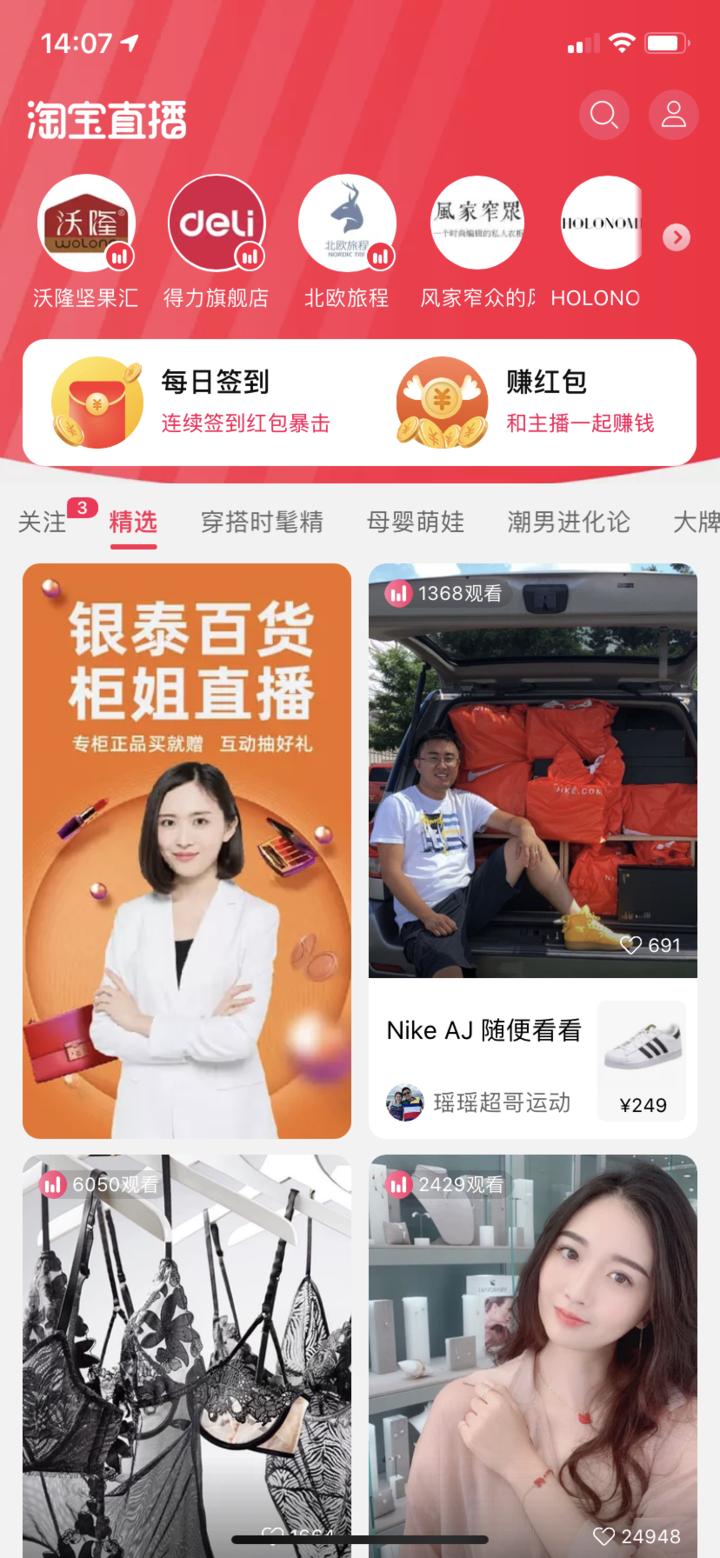Image resolution: width=720 pixels, height=1558 pixels.
Task: Open the jewelry live with 2429观看
Action: coord(533,1356)
